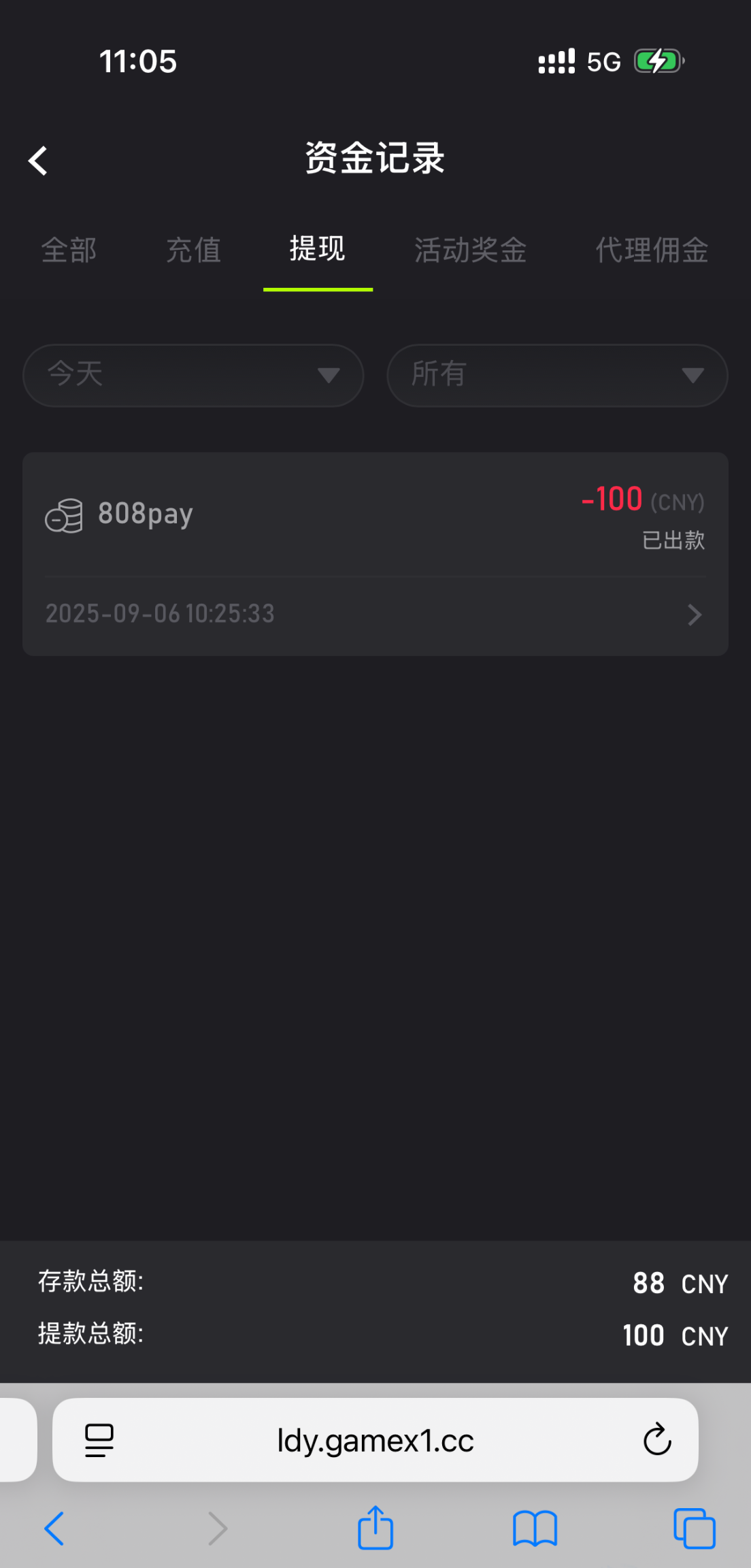Open the 活动奖金 tab
Viewport: 751px width, 1568px height.
pos(471,250)
